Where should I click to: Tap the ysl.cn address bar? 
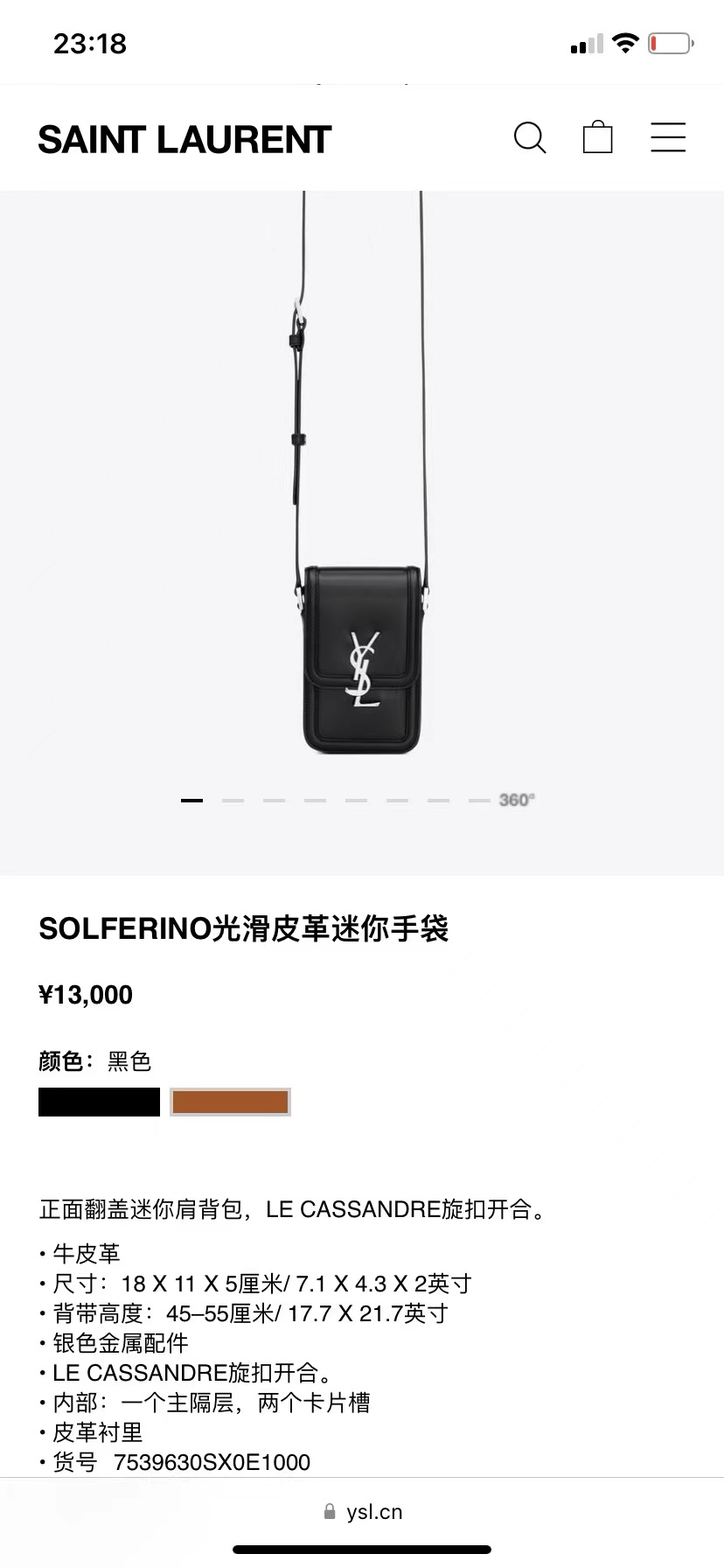coord(362,1510)
